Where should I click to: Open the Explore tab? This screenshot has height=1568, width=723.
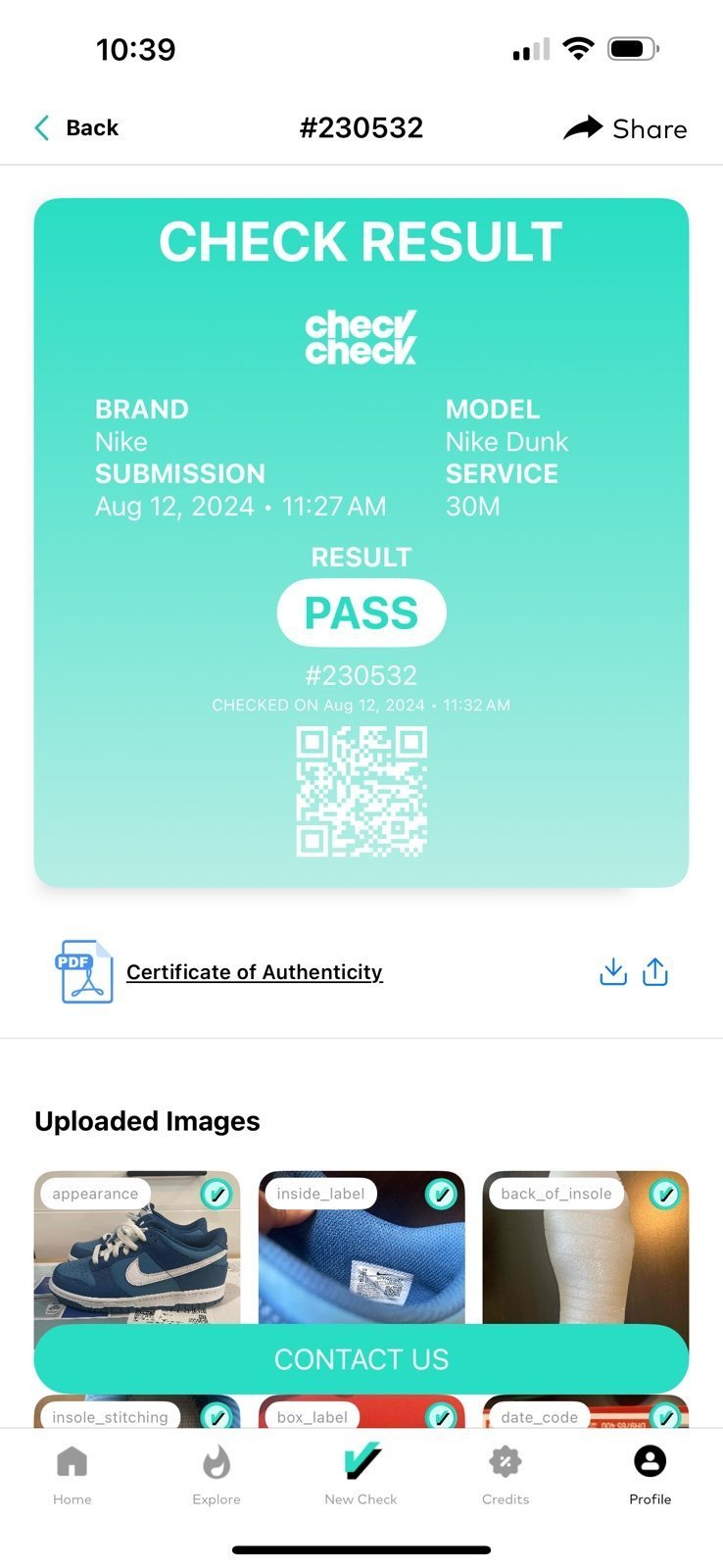point(217,1475)
